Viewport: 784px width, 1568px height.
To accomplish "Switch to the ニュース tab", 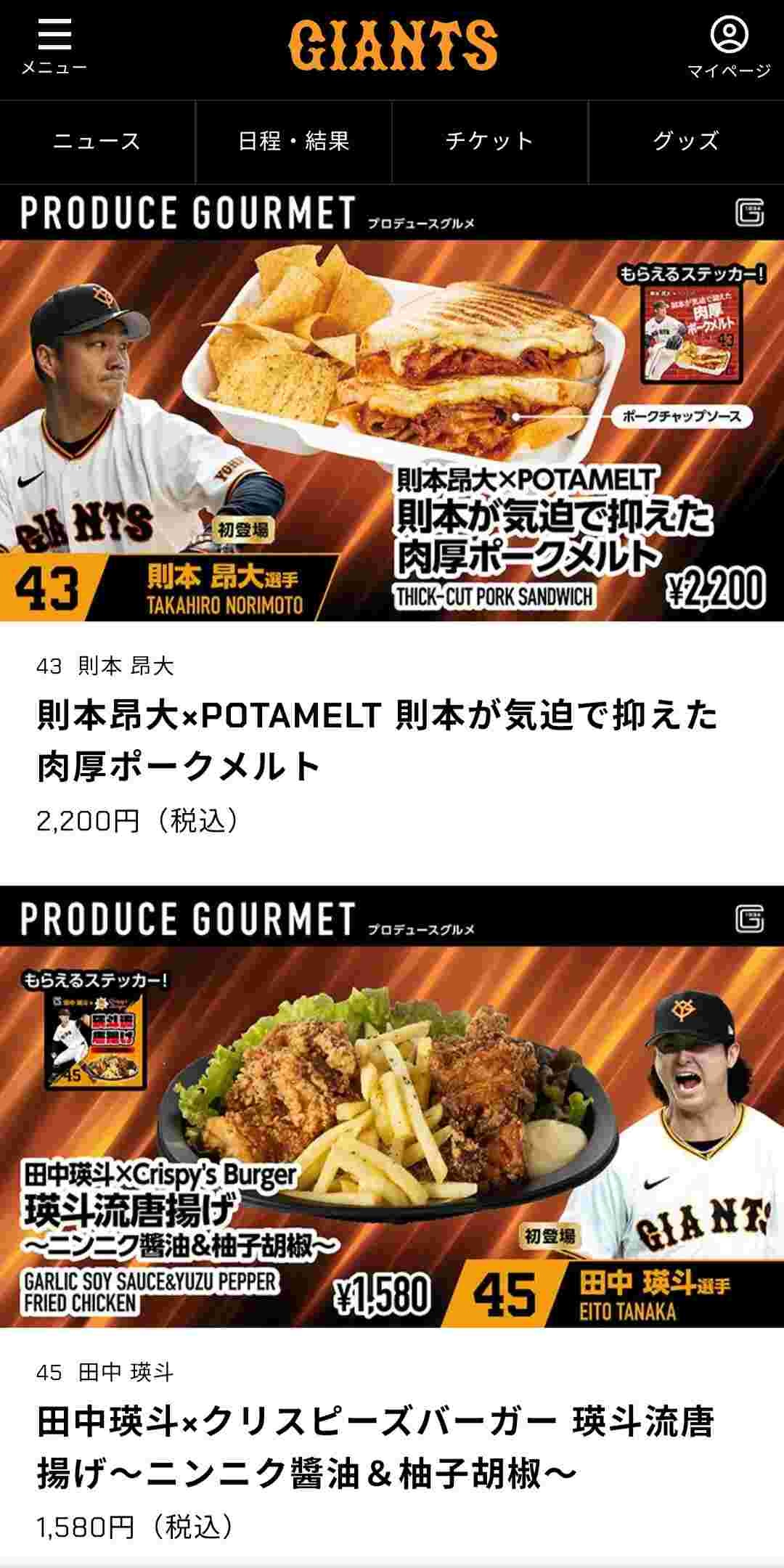I will pyautogui.click(x=97, y=141).
